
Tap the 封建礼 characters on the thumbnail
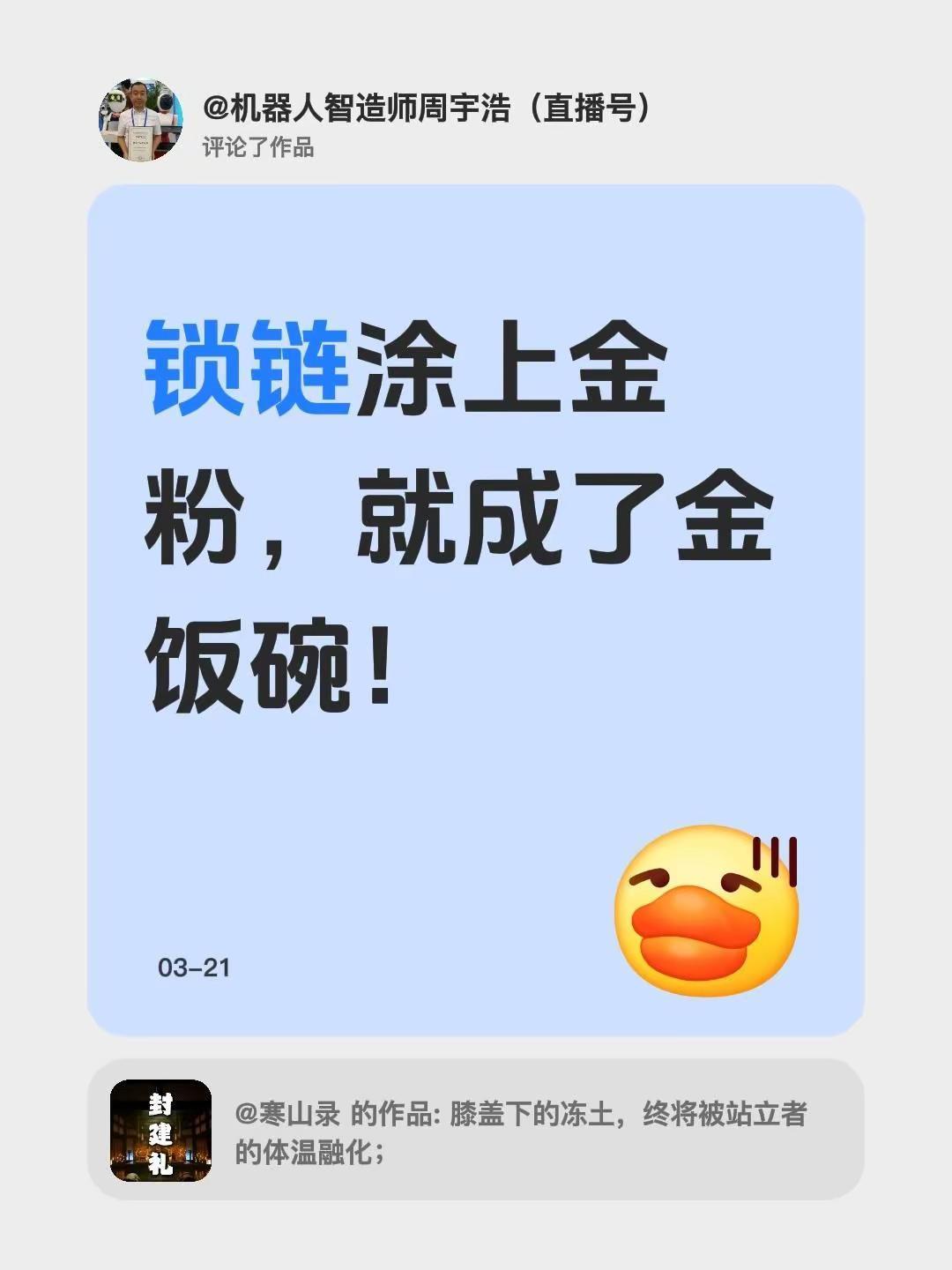[x=159, y=1131]
